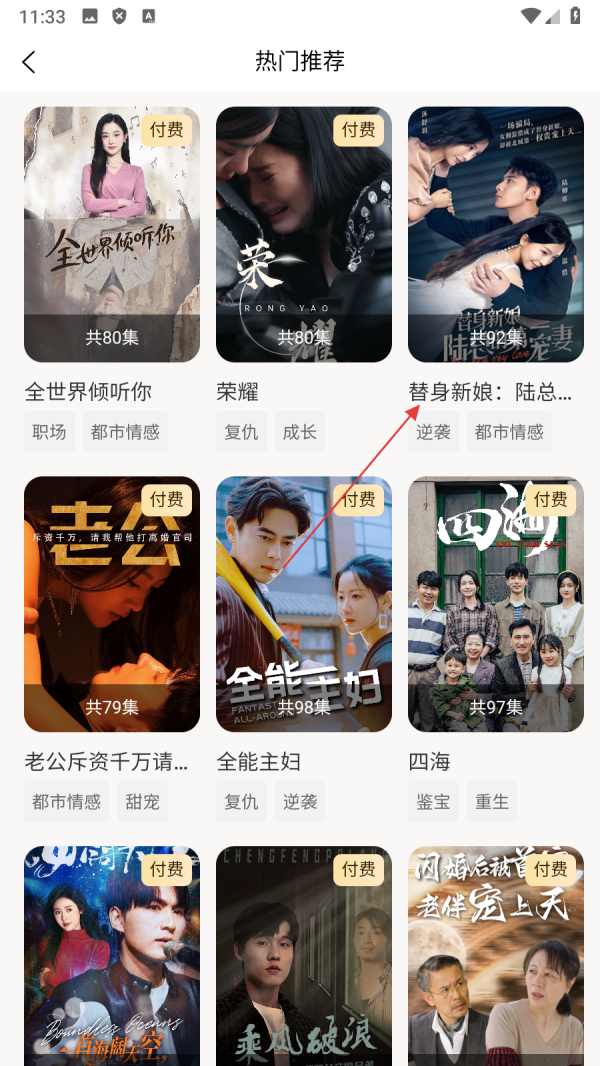
Task: Open the 星海阔天空 drama poster
Action: click(x=112, y=955)
